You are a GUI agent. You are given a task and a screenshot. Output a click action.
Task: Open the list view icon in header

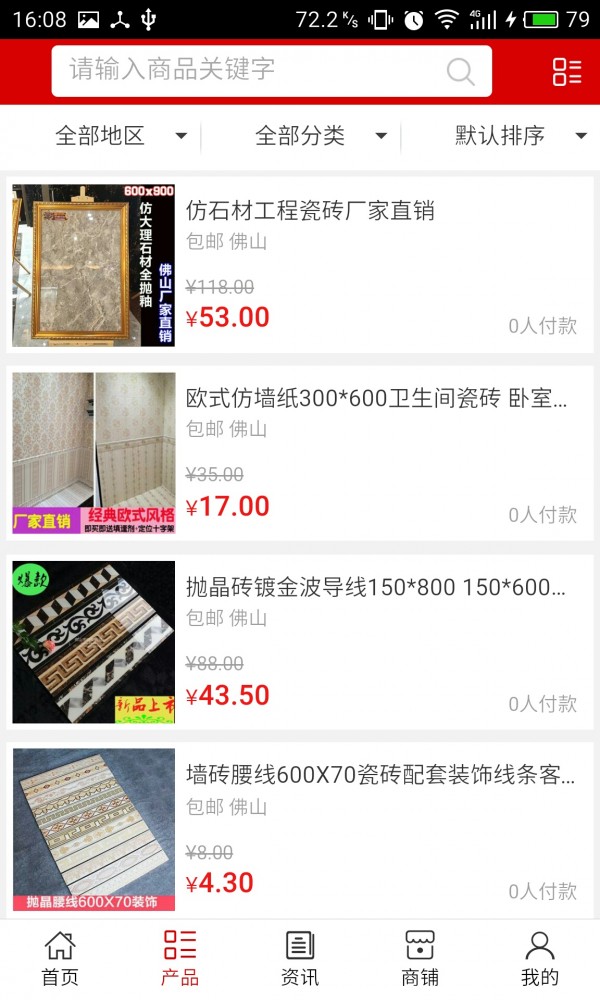[566, 71]
